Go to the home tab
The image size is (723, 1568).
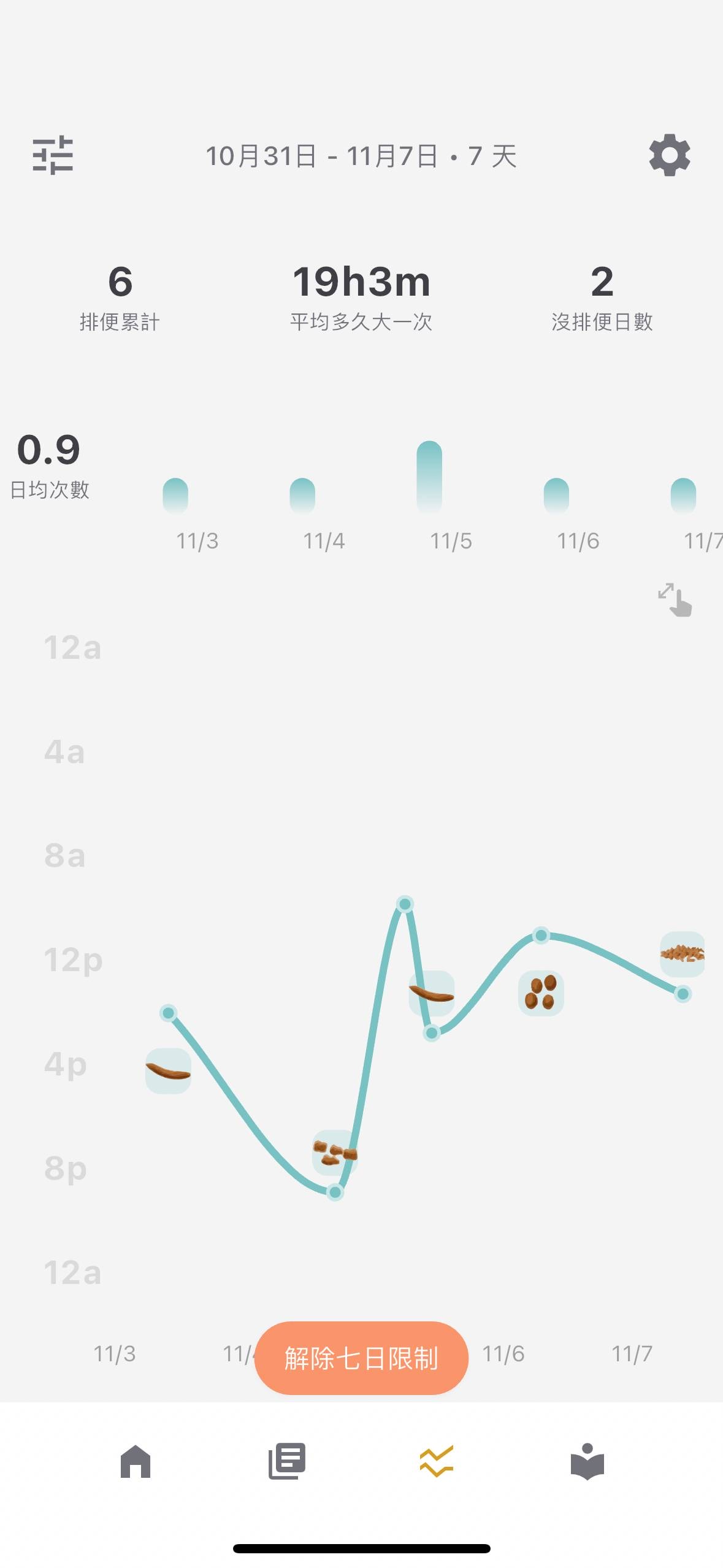pyautogui.click(x=136, y=1461)
